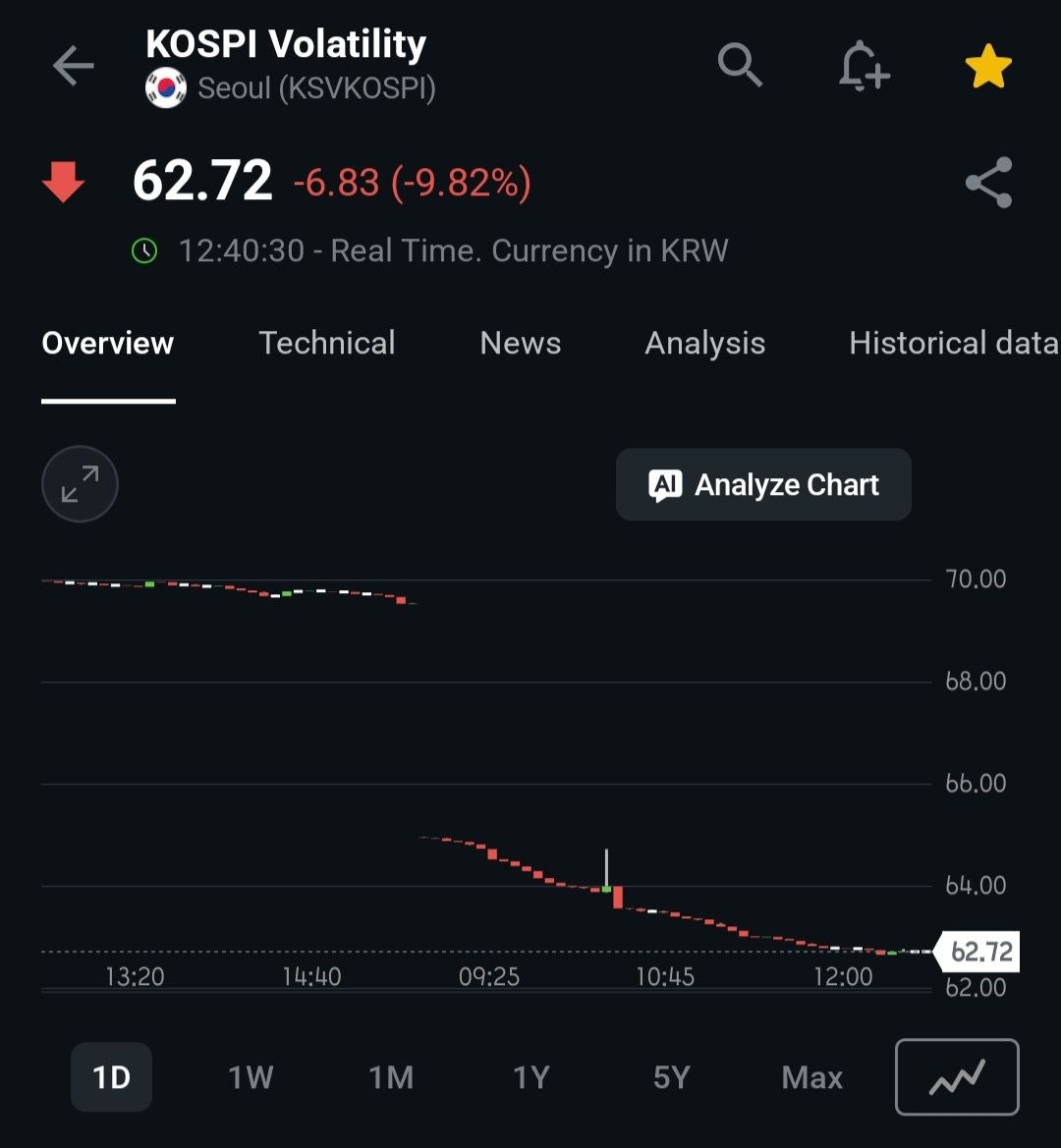The width and height of the screenshot is (1061, 1148).
Task: Open the search magnifier icon
Action: click(740, 65)
